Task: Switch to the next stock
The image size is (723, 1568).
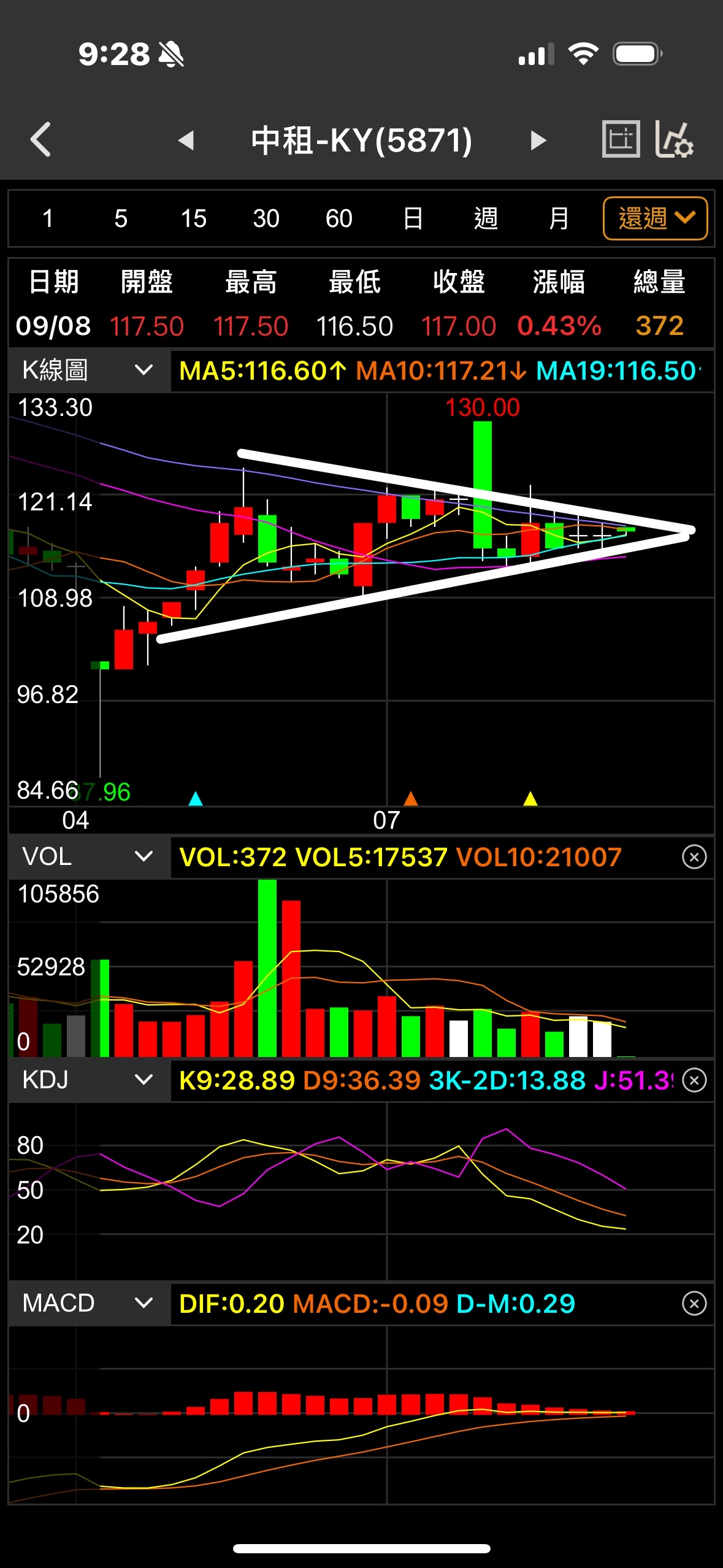Action: point(538,140)
